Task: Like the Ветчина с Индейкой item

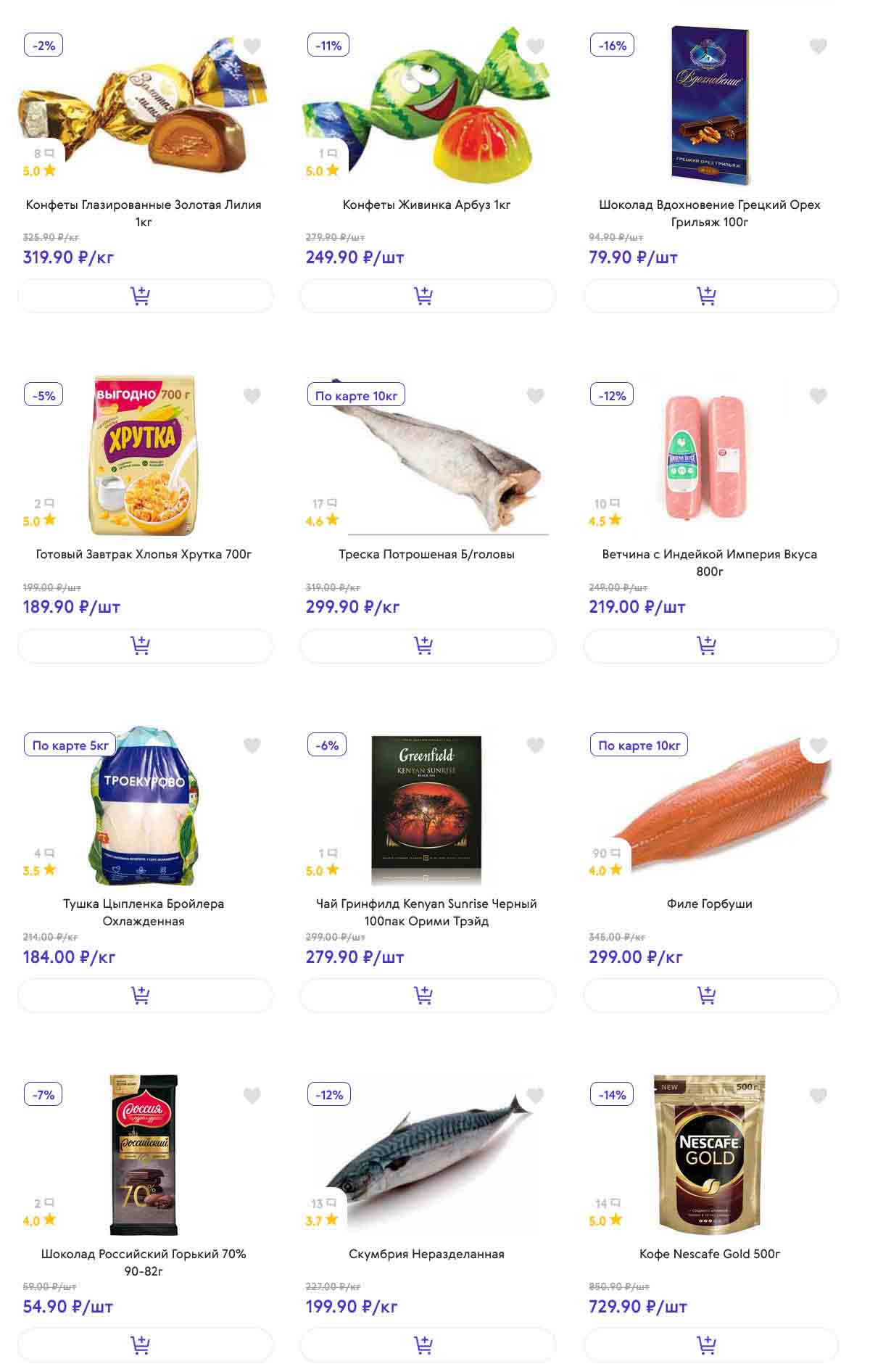Action: (x=818, y=396)
